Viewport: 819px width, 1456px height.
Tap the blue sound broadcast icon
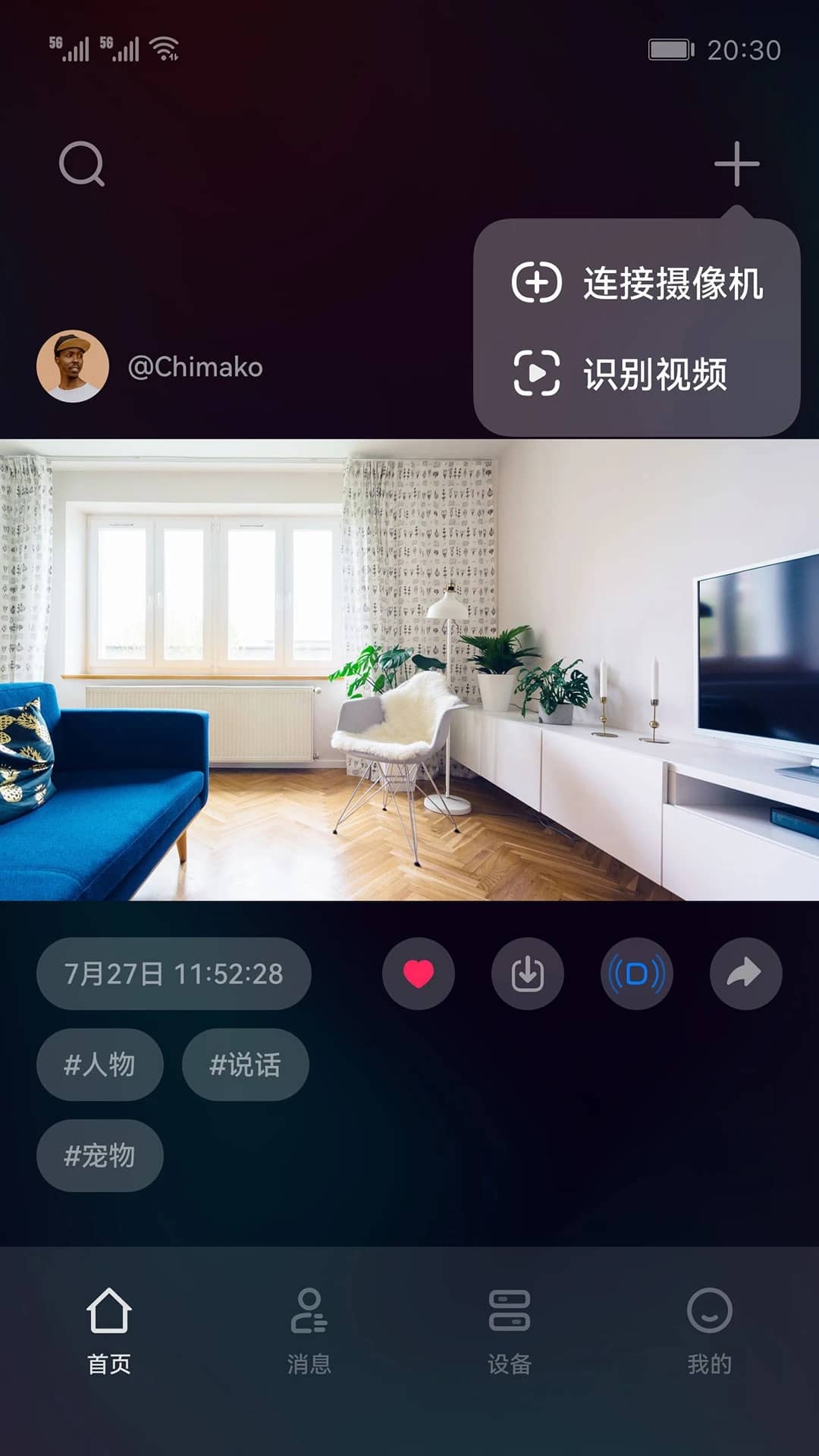tap(637, 974)
